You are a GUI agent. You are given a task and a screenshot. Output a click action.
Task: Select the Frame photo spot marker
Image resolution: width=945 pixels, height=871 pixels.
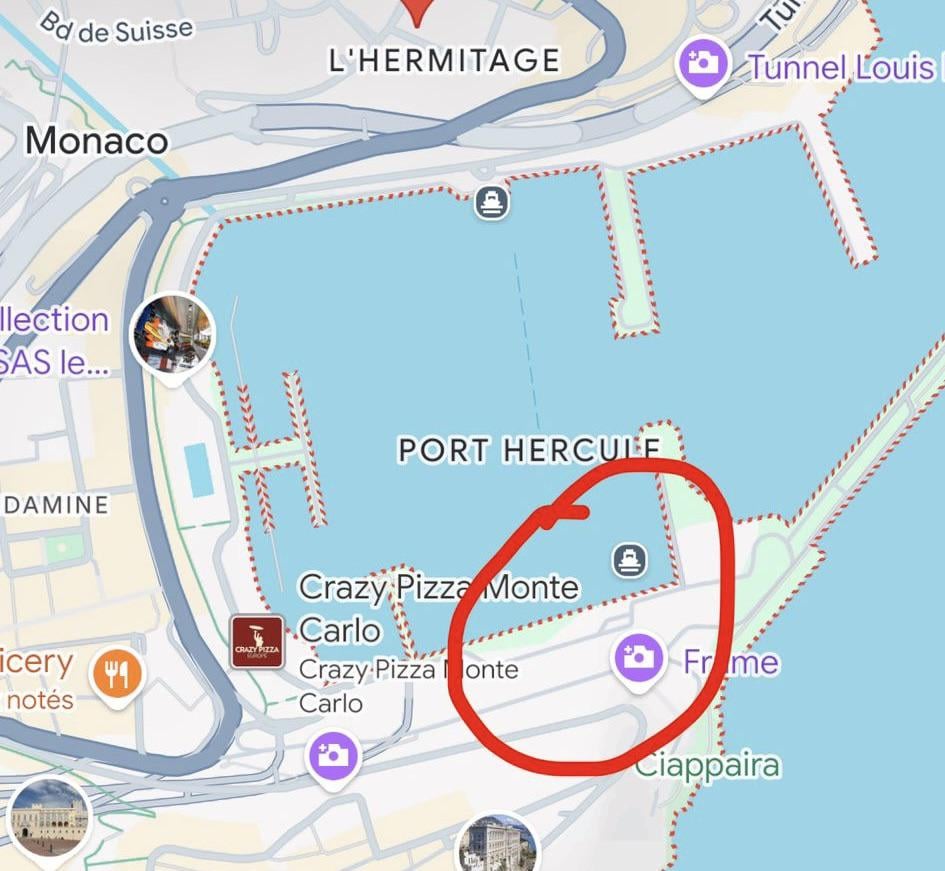[638, 658]
